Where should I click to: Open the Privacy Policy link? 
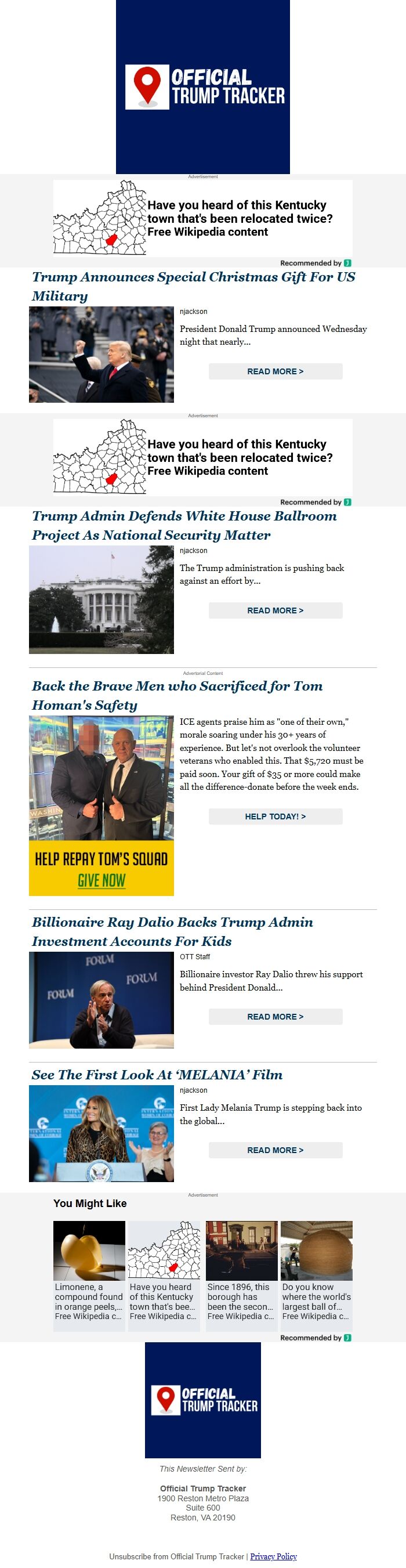pyautogui.click(x=273, y=1556)
